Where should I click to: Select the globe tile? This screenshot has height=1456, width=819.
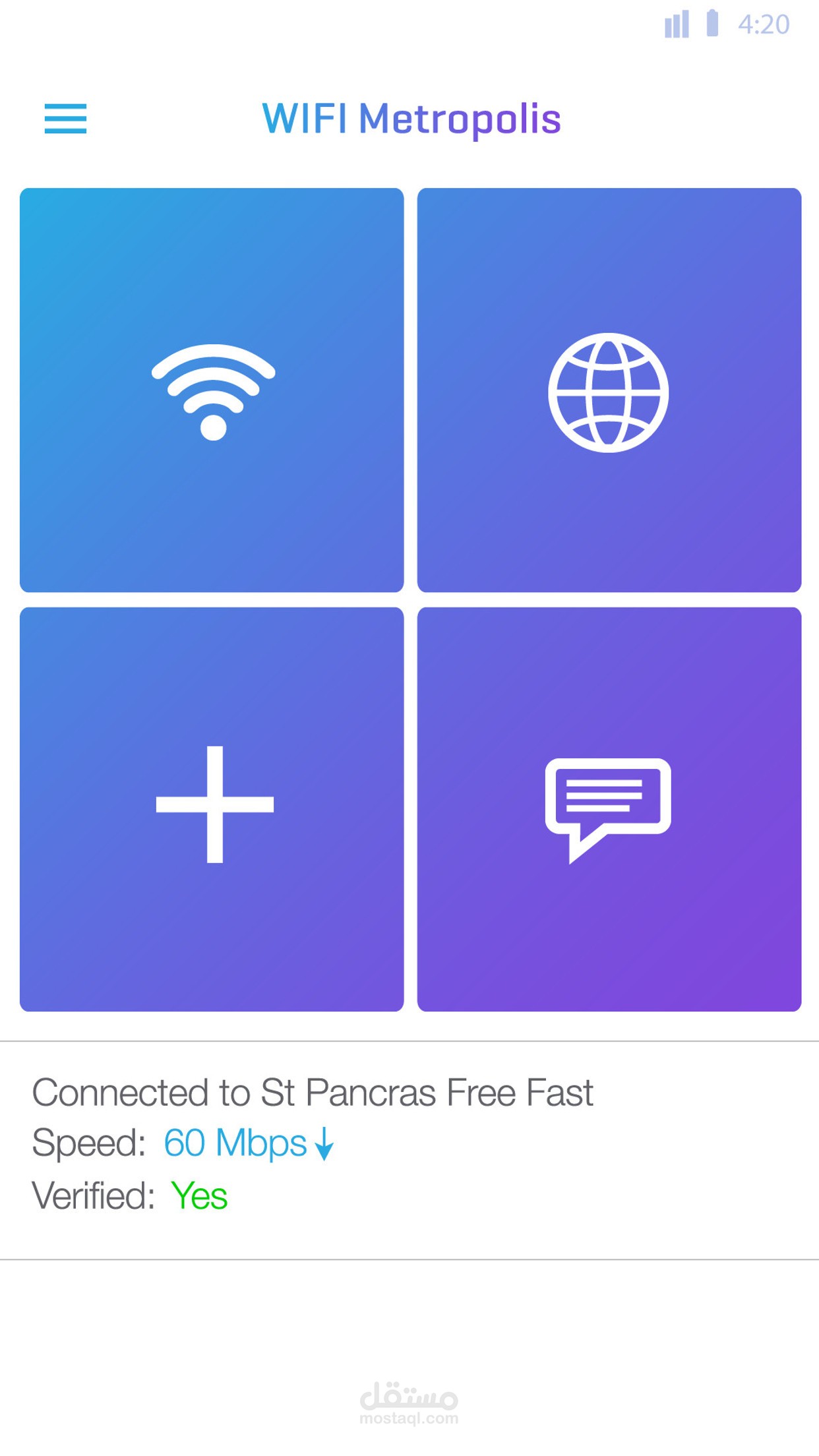tap(609, 390)
